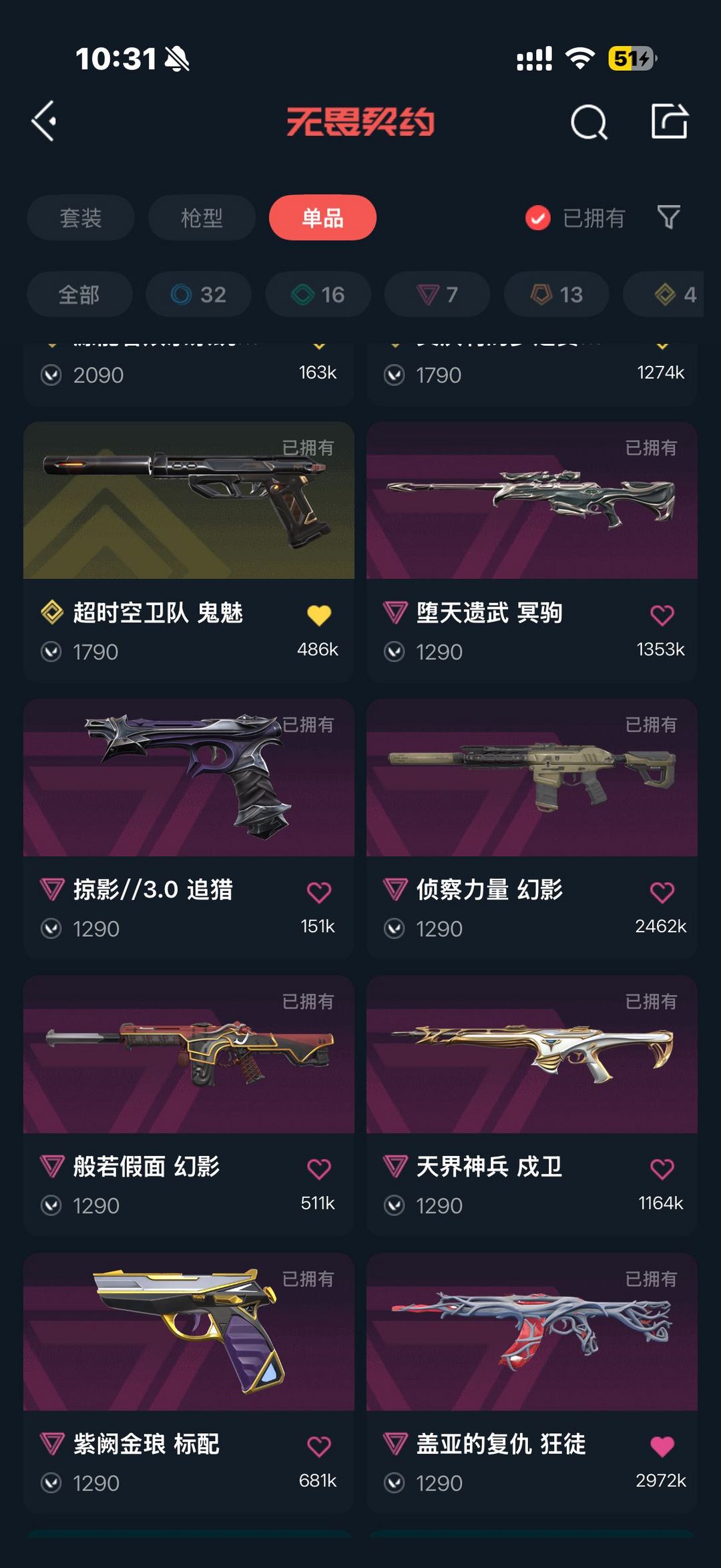Filter by the blue tier chip showing 32
This screenshot has width=721, height=1568.
click(199, 295)
